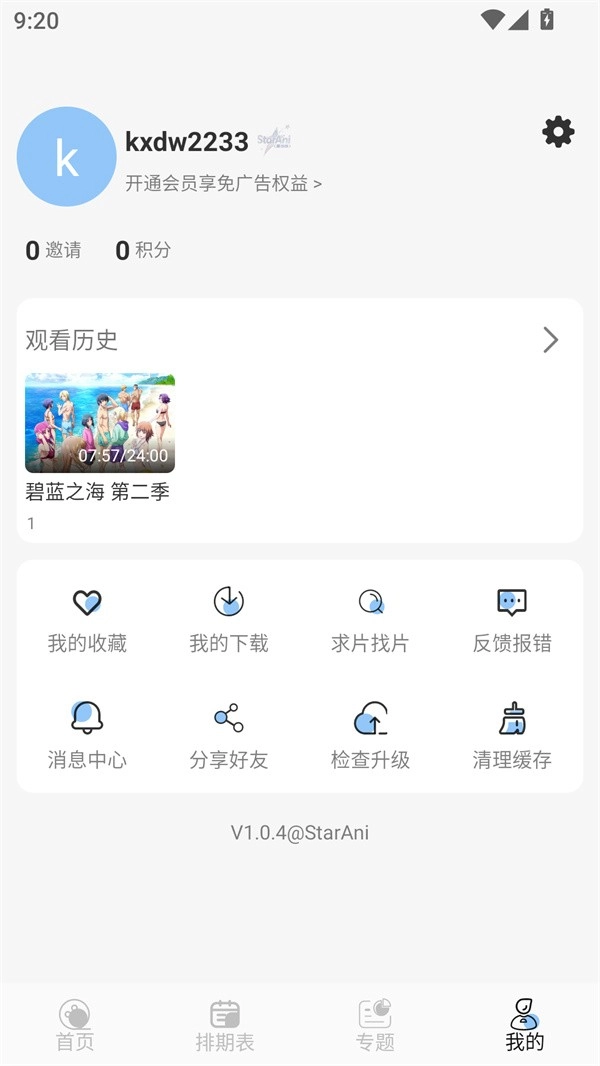Image resolution: width=600 pixels, height=1066 pixels.
Task: Resume watching 碧蓝之海 第二季
Action: (x=100, y=423)
